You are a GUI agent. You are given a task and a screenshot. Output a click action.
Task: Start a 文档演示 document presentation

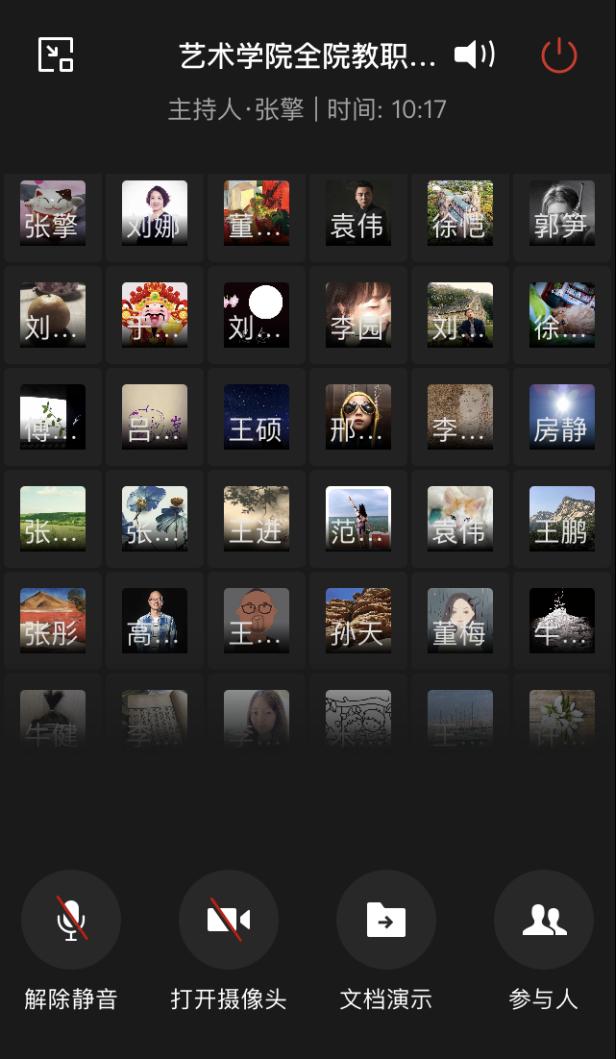pyautogui.click(x=386, y=920)
